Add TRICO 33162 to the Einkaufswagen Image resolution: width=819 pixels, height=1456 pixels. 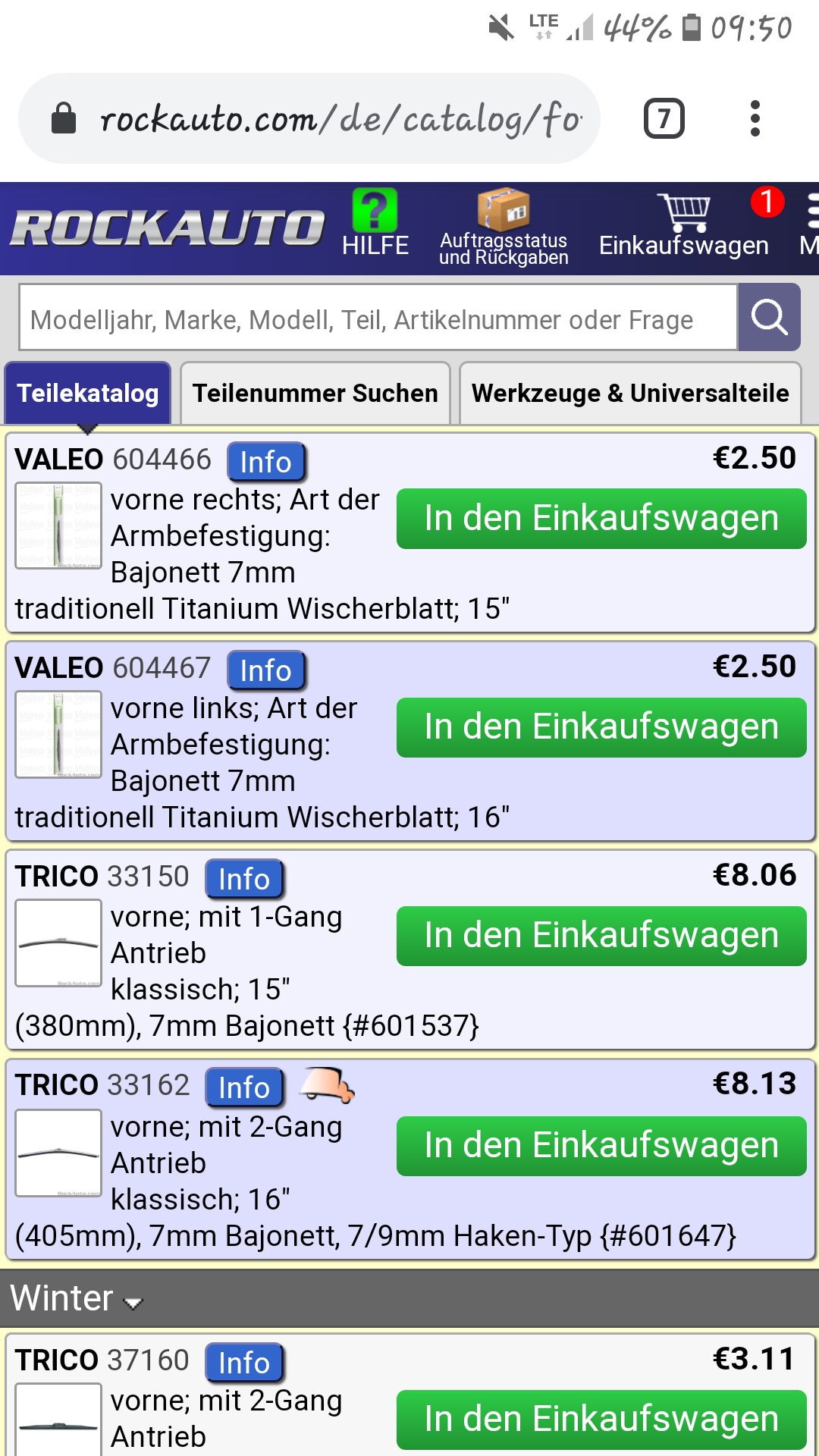tap(601, 1146)
